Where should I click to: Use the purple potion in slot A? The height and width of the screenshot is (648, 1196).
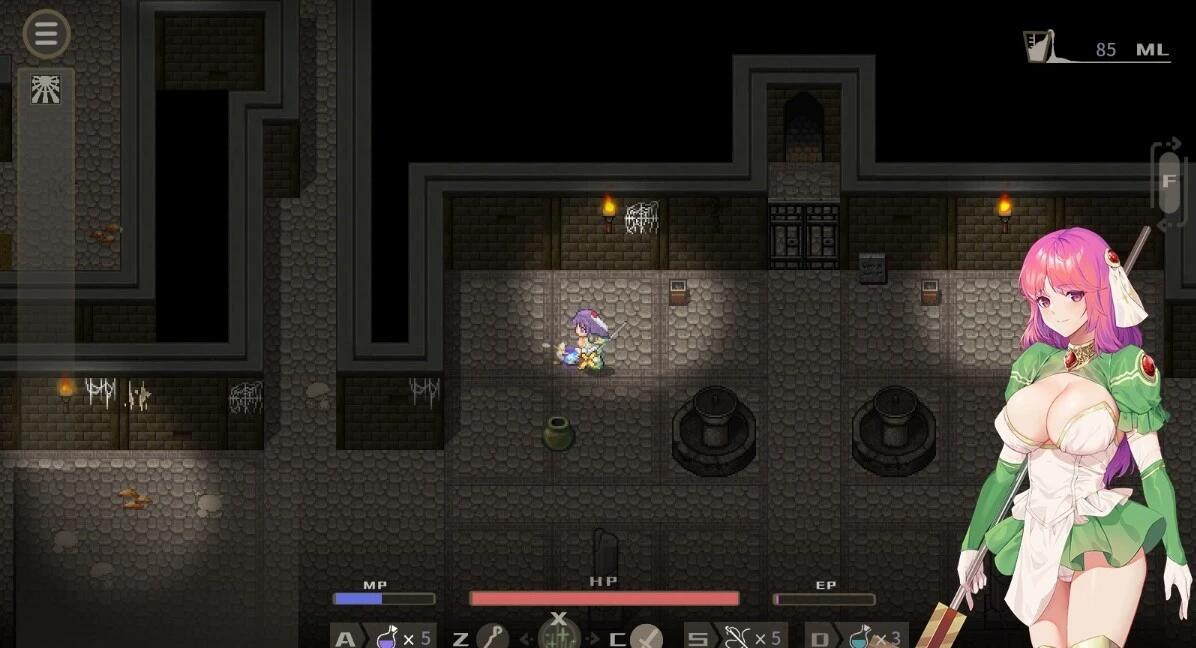point(386,637)
